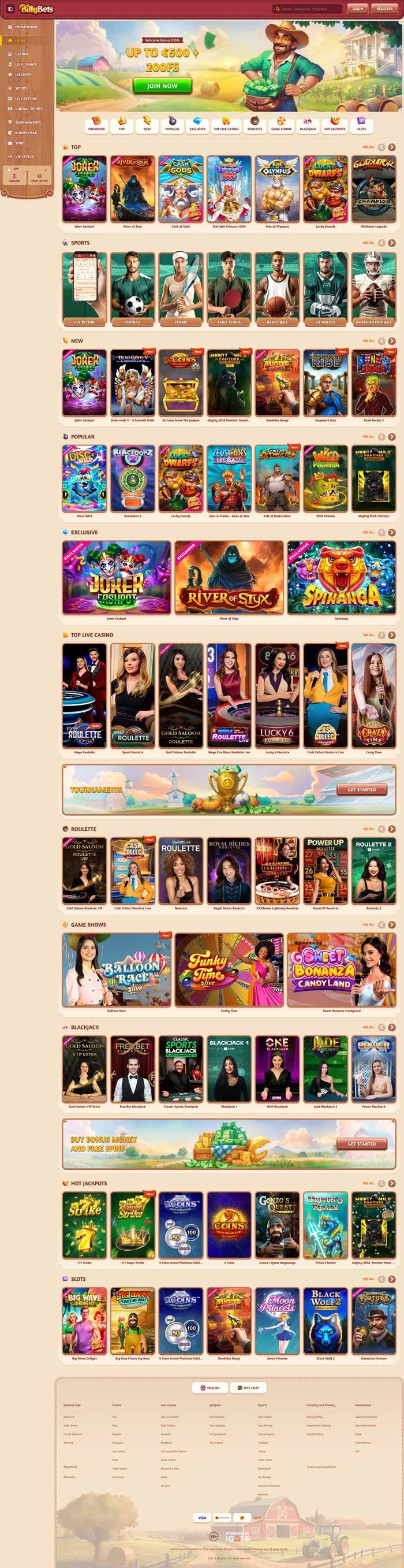The width and height of the screenshot is (404, 1568).
Task: Go to Live Casino in the sidebar
Action: tap(25, 65)
